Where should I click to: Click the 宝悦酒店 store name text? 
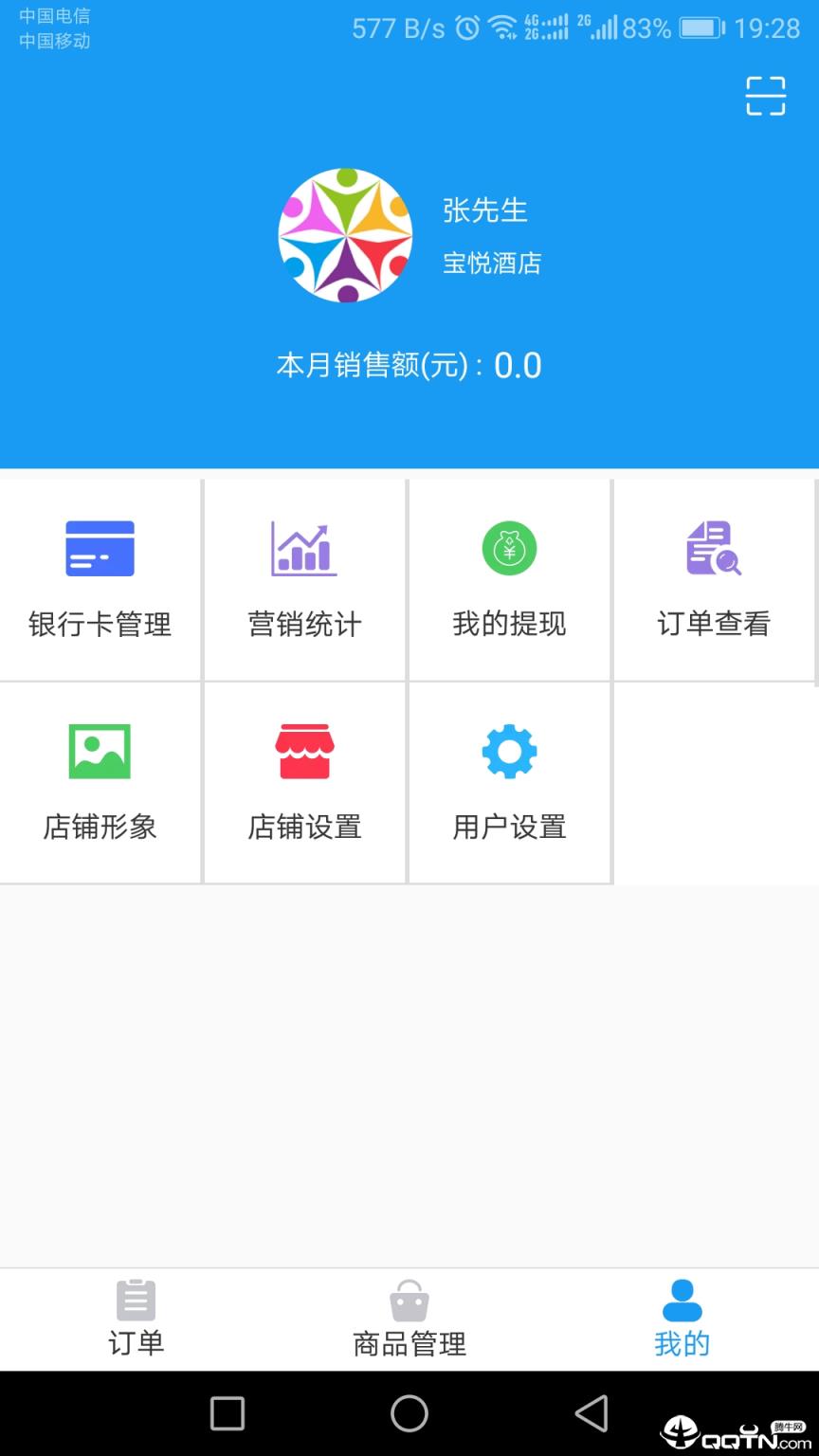pos(491,264)
